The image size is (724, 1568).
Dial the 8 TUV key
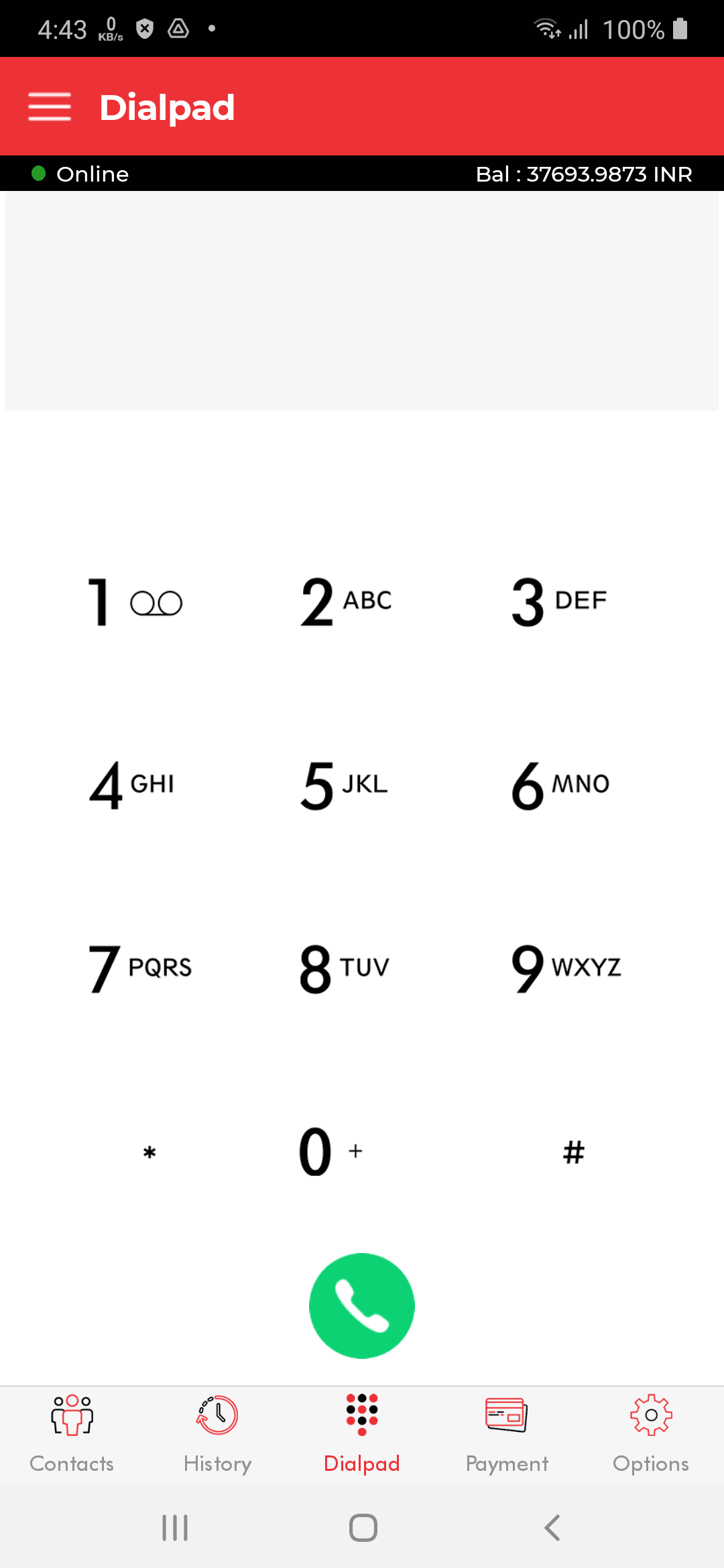345,968
